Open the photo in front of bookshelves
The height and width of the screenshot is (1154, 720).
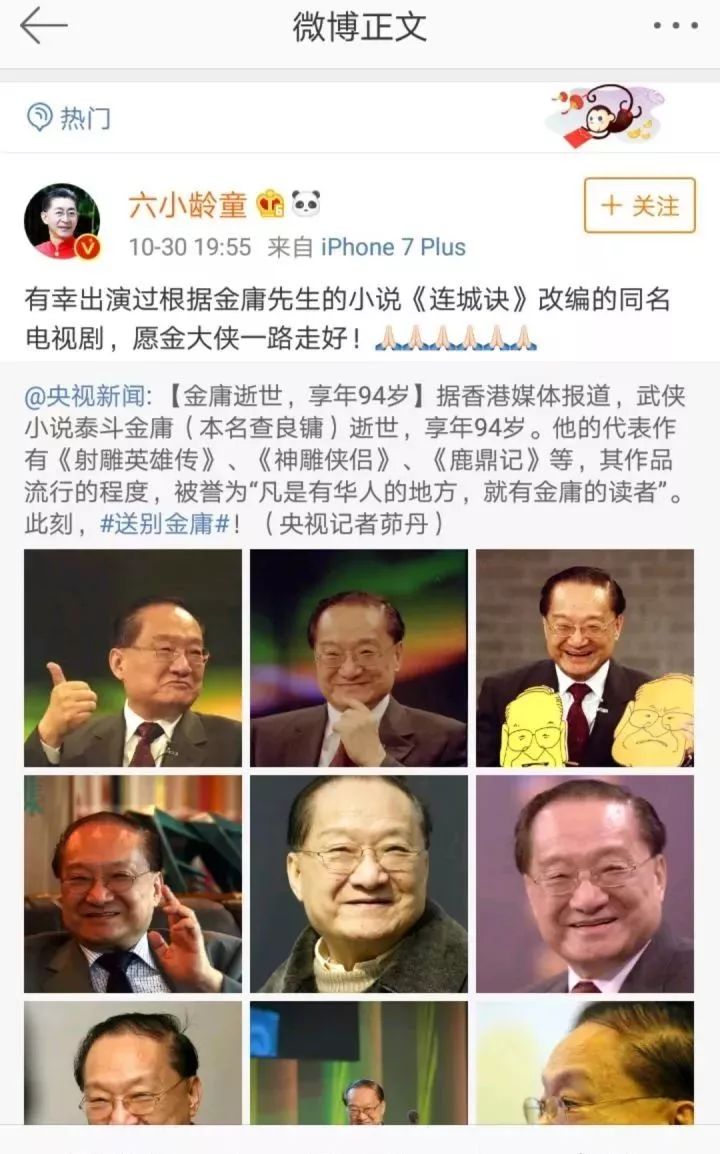point(133,884)
